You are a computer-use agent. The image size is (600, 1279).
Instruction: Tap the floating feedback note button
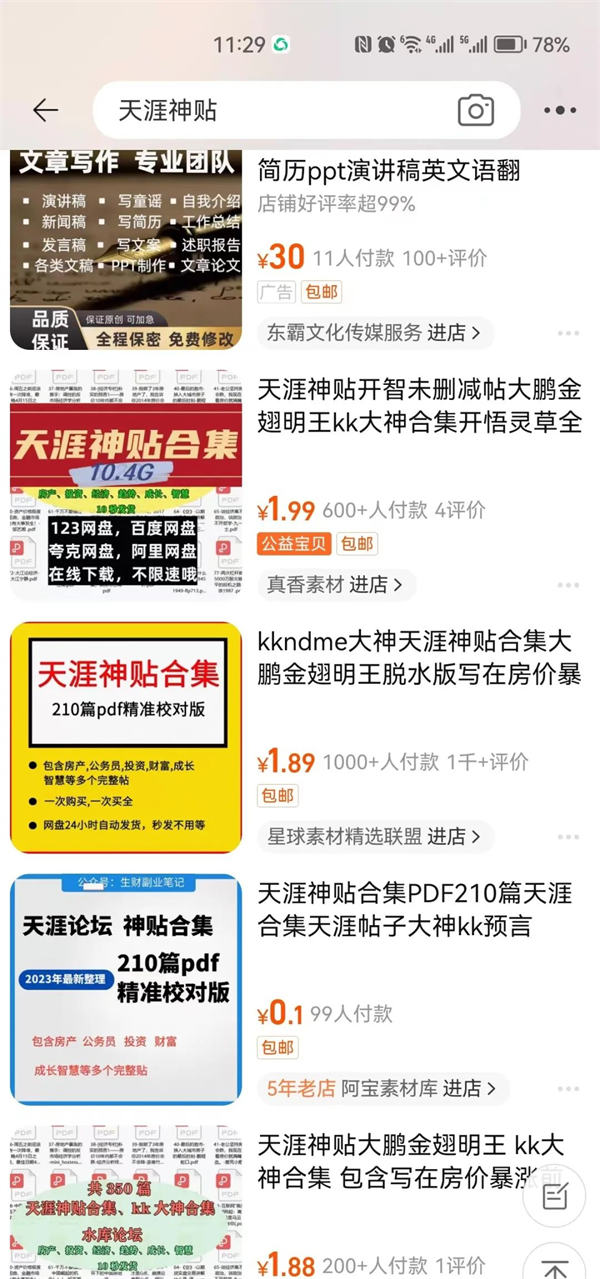coord(554,1194)
